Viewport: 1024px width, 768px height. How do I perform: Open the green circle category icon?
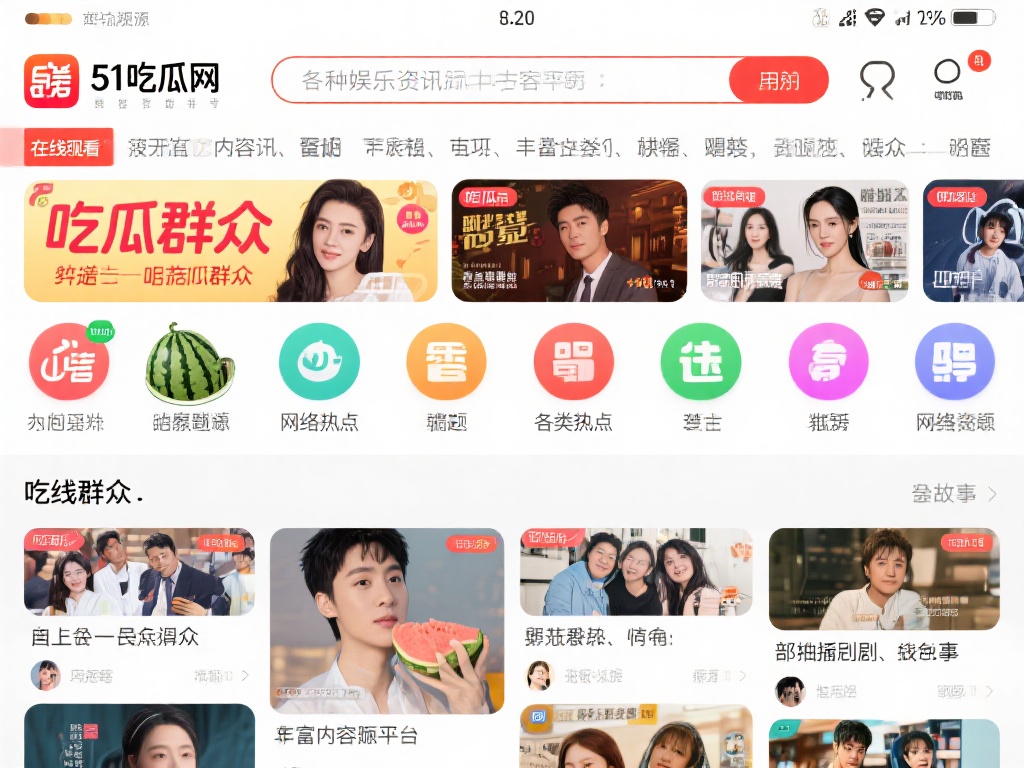coord(701,364)
